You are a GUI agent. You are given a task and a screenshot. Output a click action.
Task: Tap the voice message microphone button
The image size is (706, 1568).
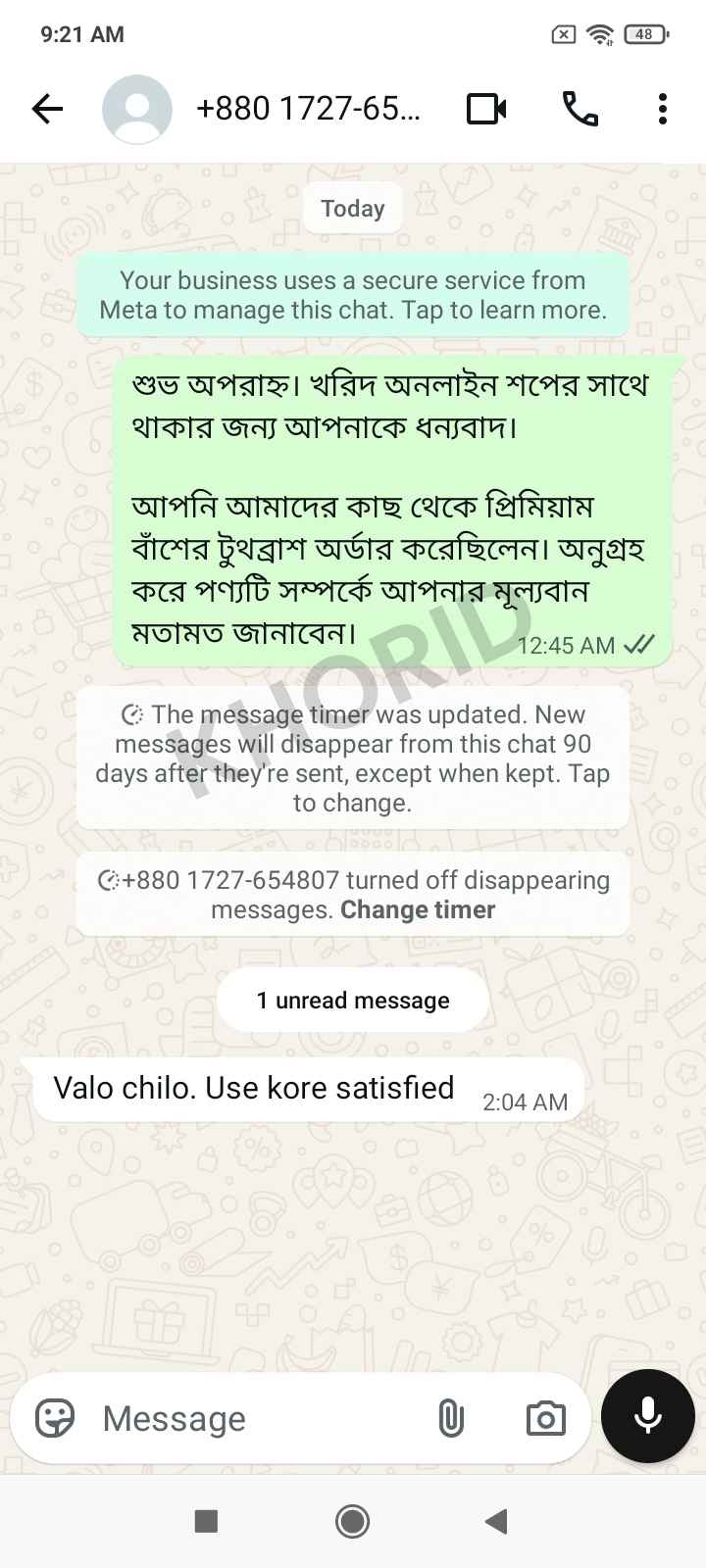pyautogui.click(x=648, y=1416)
